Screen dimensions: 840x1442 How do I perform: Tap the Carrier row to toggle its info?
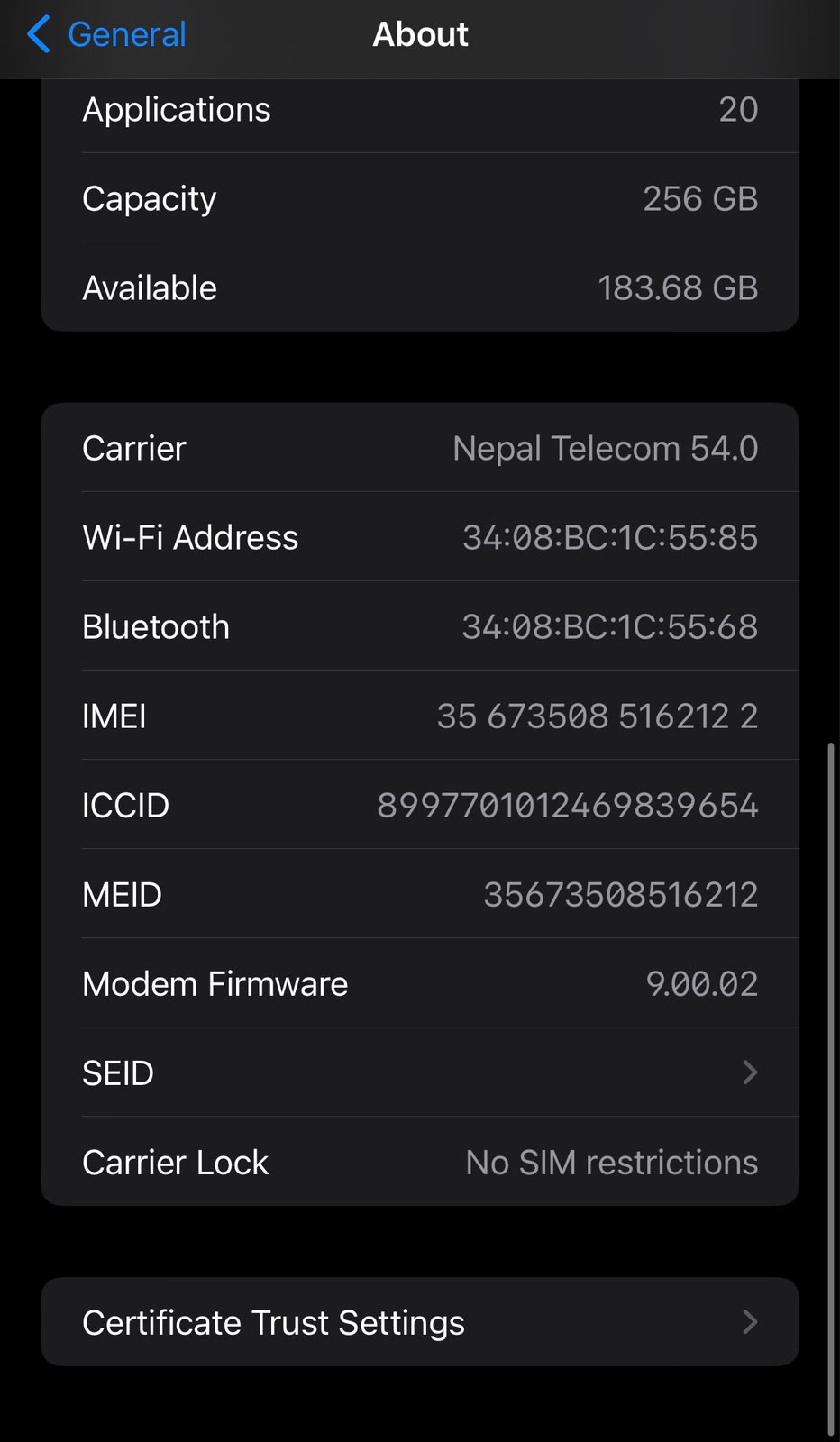click(x=420, y=448)
